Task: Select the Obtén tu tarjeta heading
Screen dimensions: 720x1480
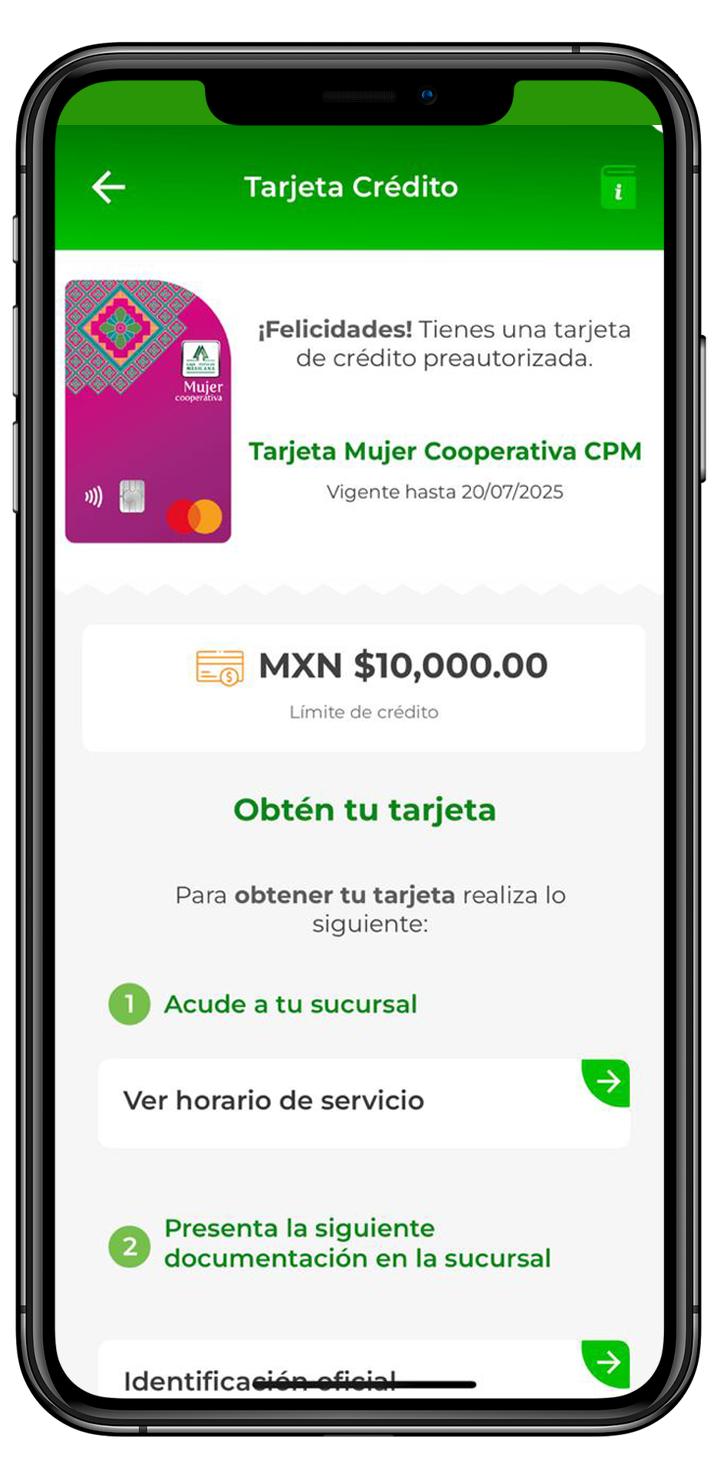Action: pyautogui.click(x=366, y=810)
